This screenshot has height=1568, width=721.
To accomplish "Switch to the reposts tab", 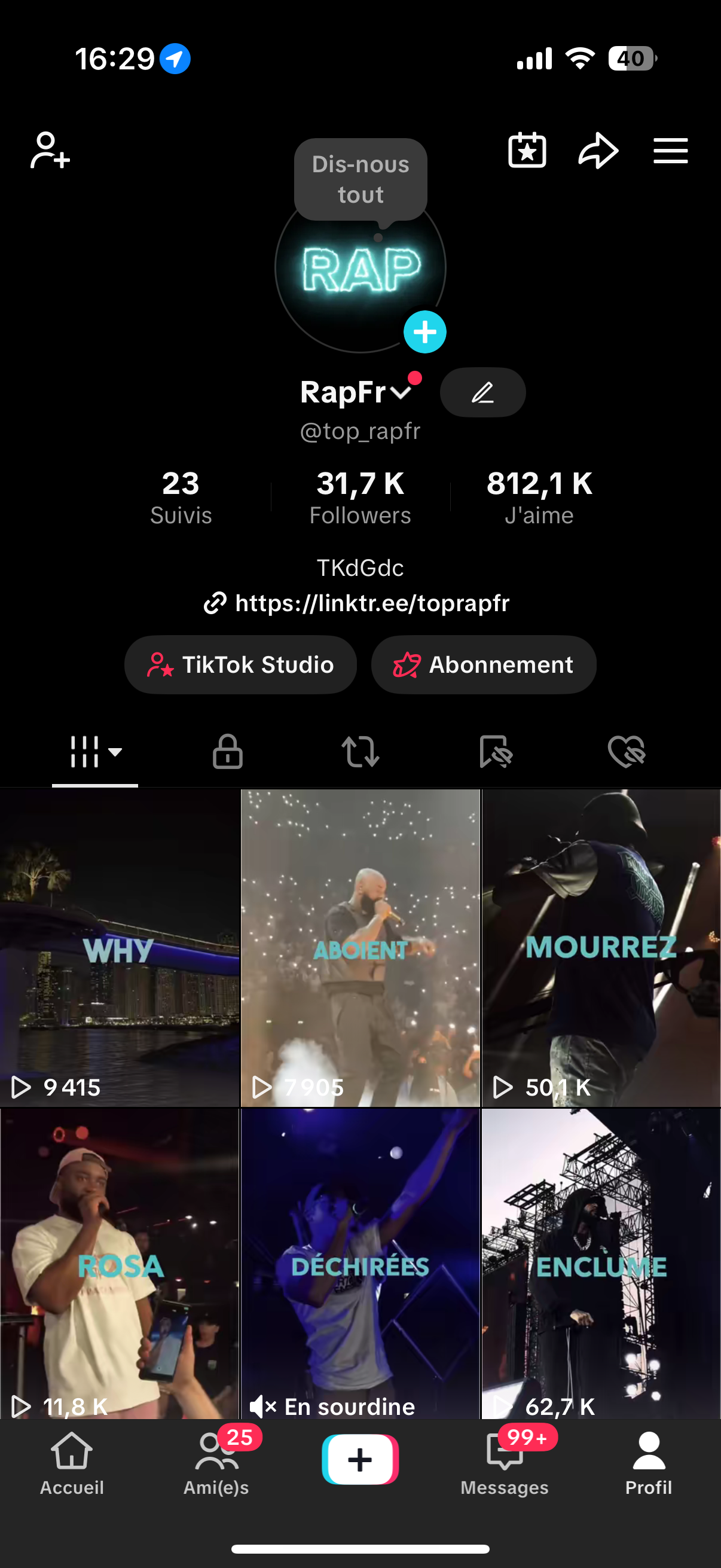I will click(x=360, y=751).
